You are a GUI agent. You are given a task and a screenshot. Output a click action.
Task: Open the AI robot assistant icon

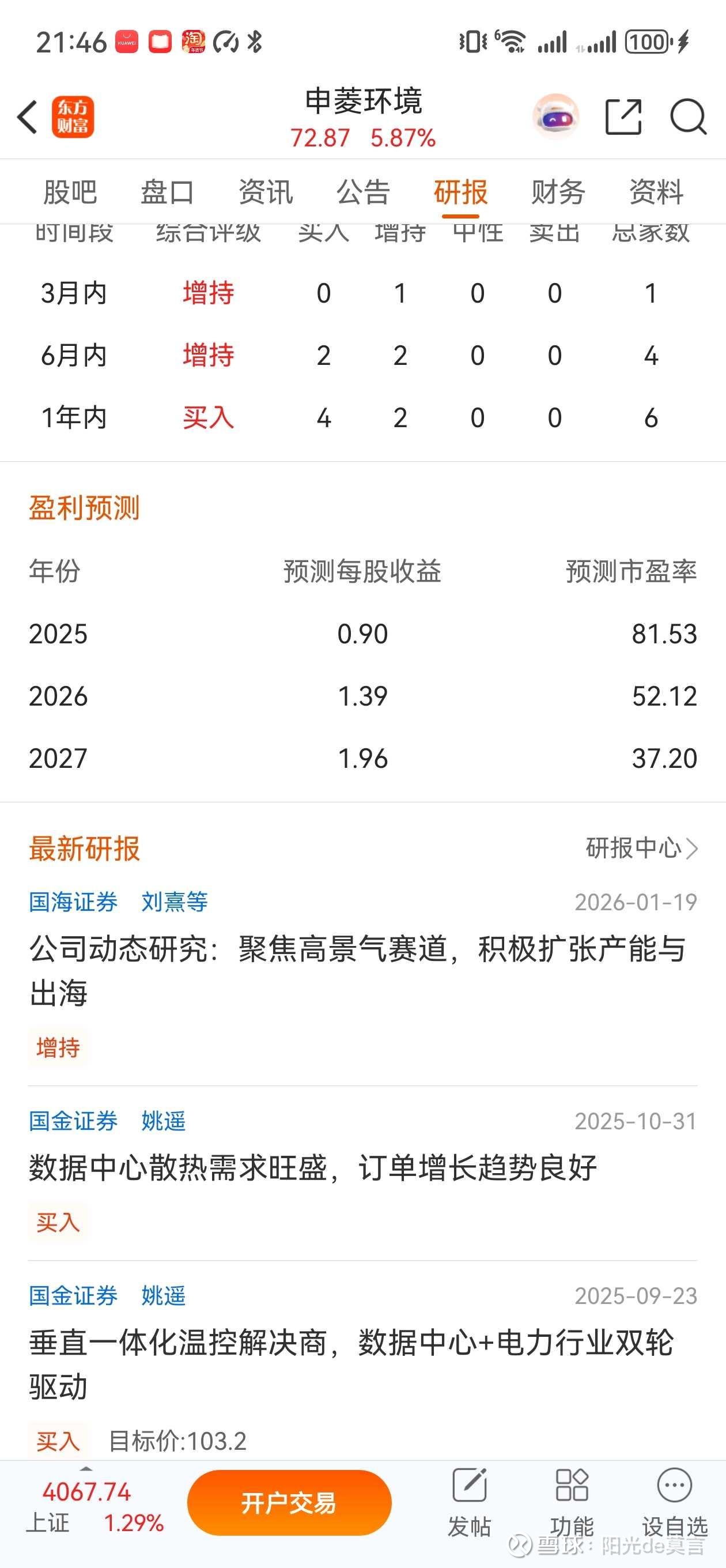point(555,116)
